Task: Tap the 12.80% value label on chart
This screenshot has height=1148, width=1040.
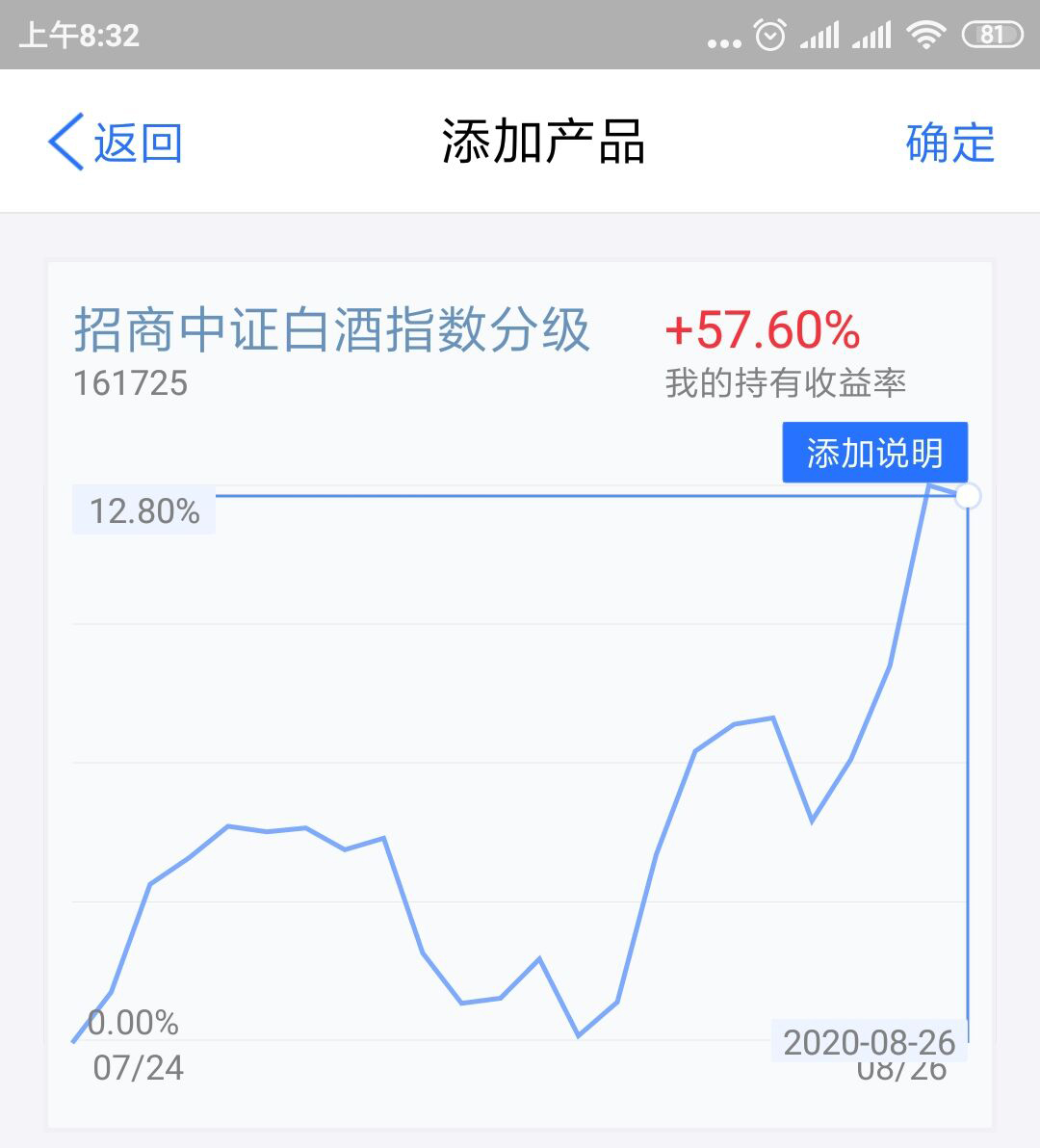Action: tap(144, 511)
